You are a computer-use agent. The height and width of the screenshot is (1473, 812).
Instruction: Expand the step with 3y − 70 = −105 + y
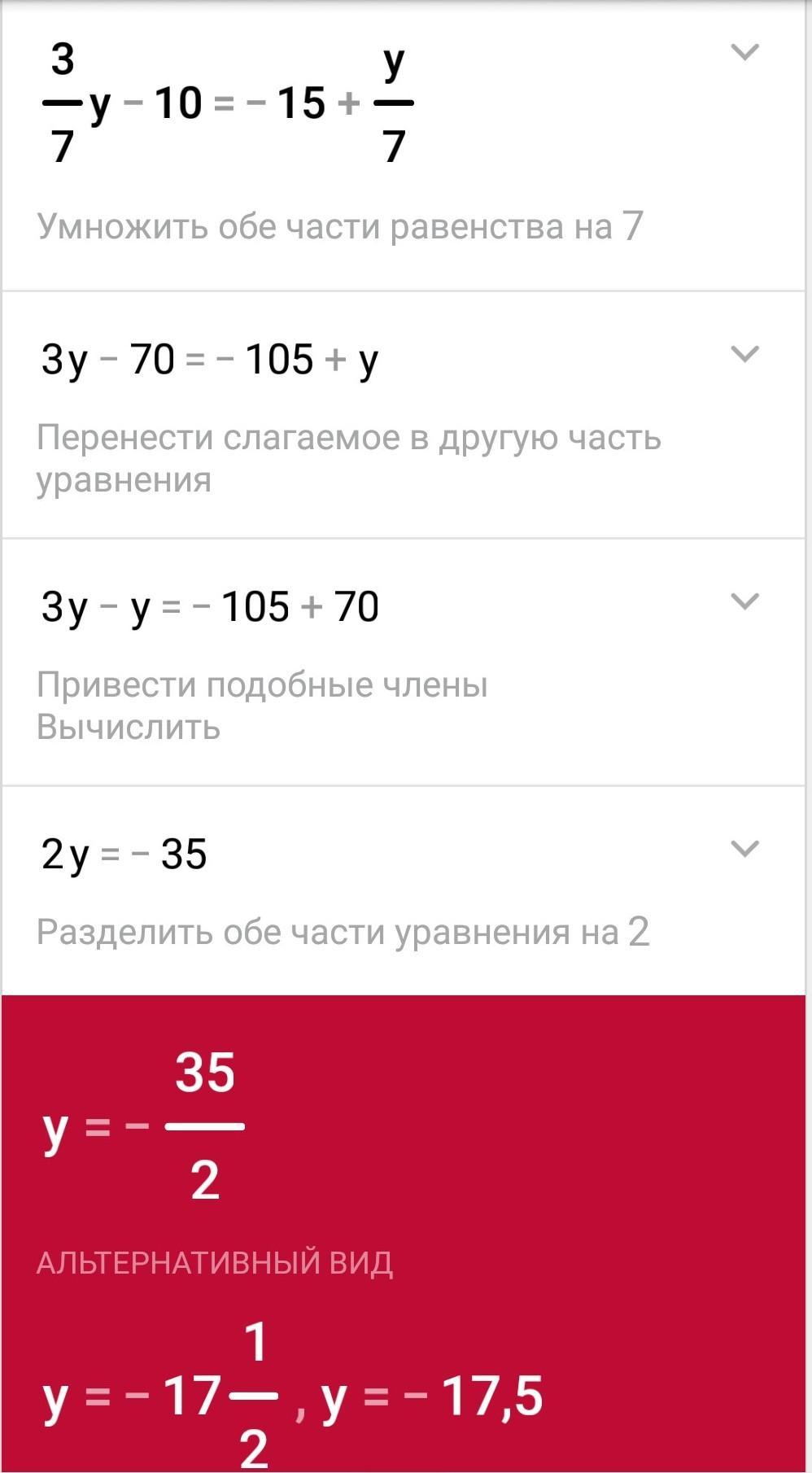pyautogui.click(x=744, y=354)
